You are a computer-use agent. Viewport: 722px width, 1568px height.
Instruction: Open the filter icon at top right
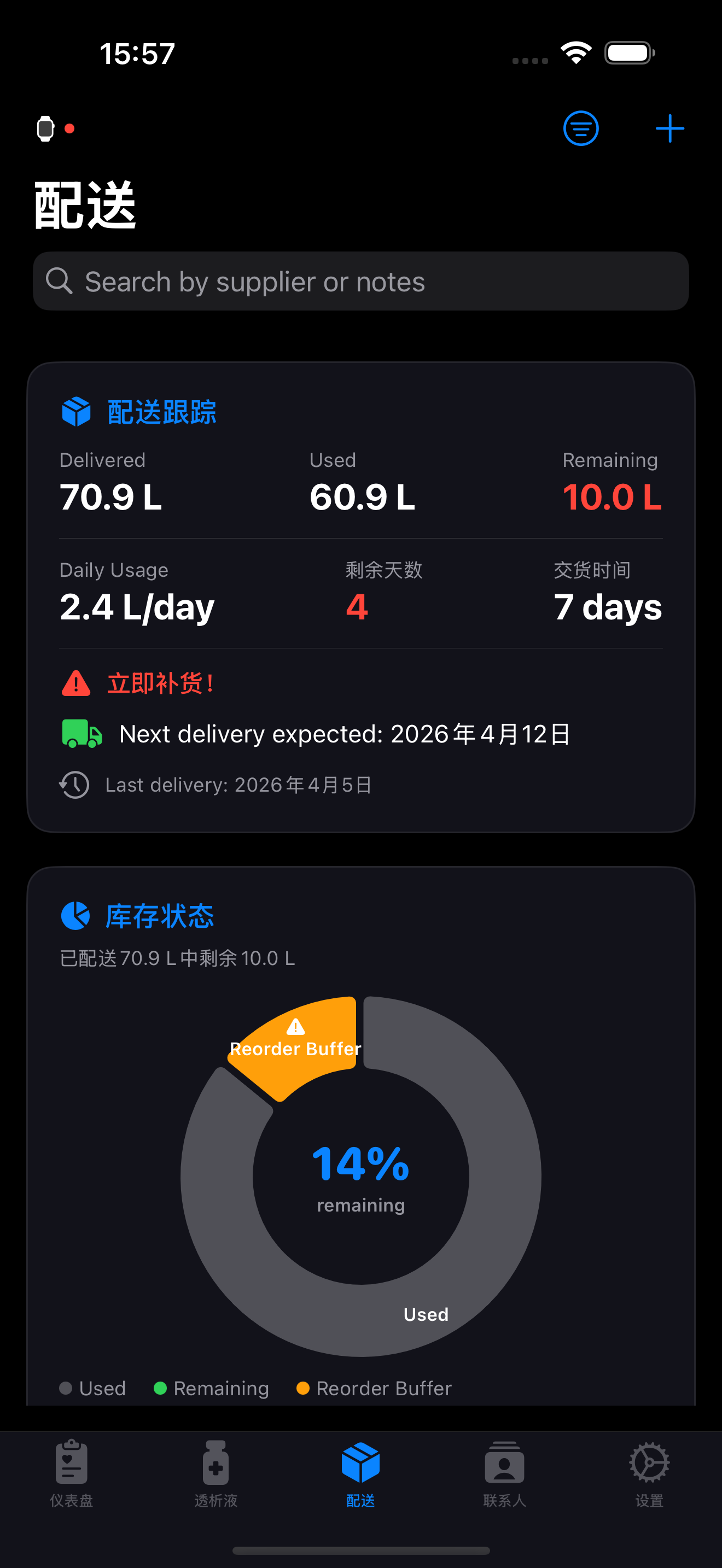[x=580, y=128]
